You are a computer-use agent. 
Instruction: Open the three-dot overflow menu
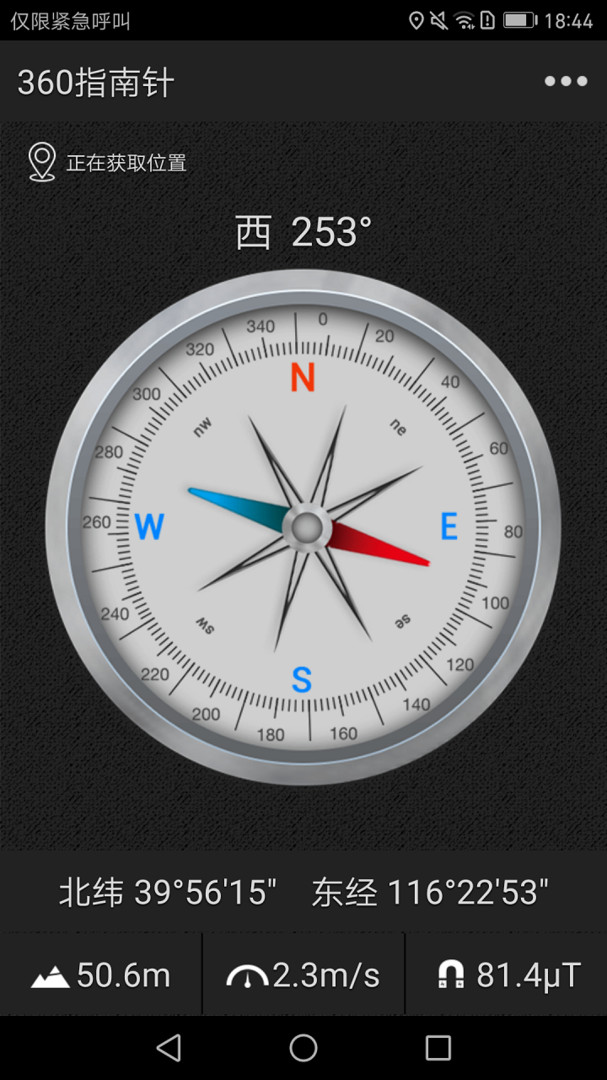[x=565, y=82]
